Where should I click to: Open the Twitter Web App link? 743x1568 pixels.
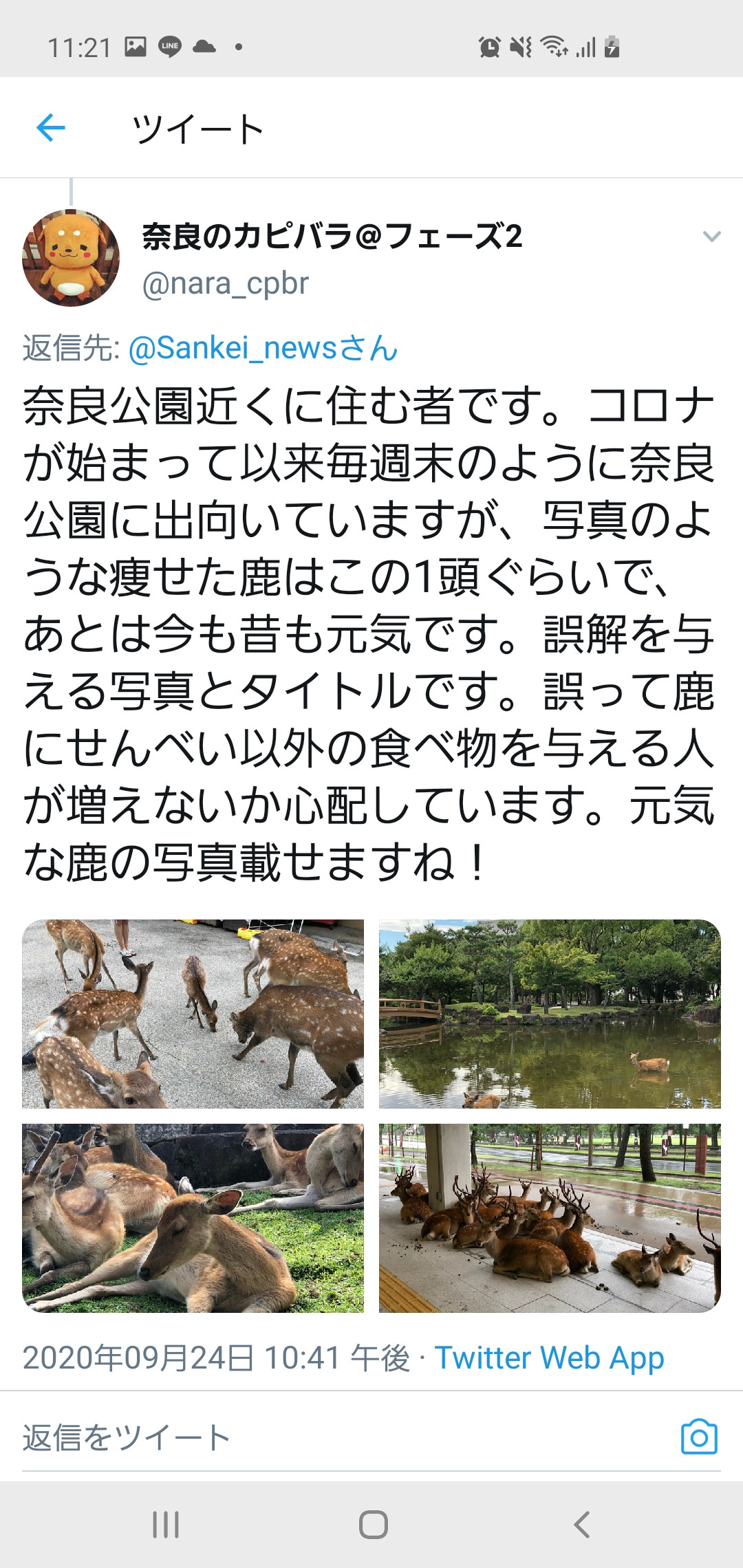549,1358
